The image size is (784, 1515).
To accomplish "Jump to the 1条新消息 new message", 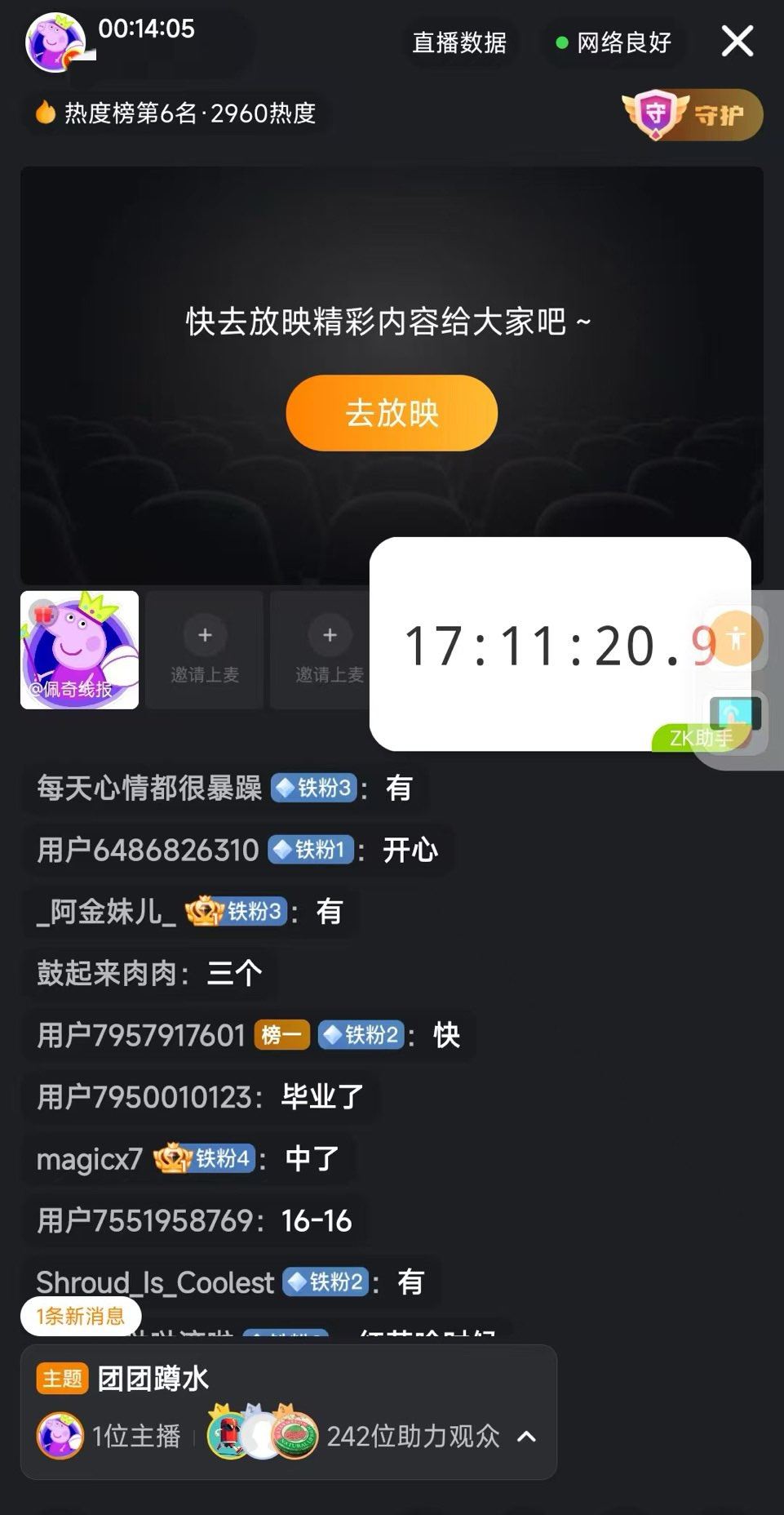I will pyautogui.click(x=81, y=1316).
